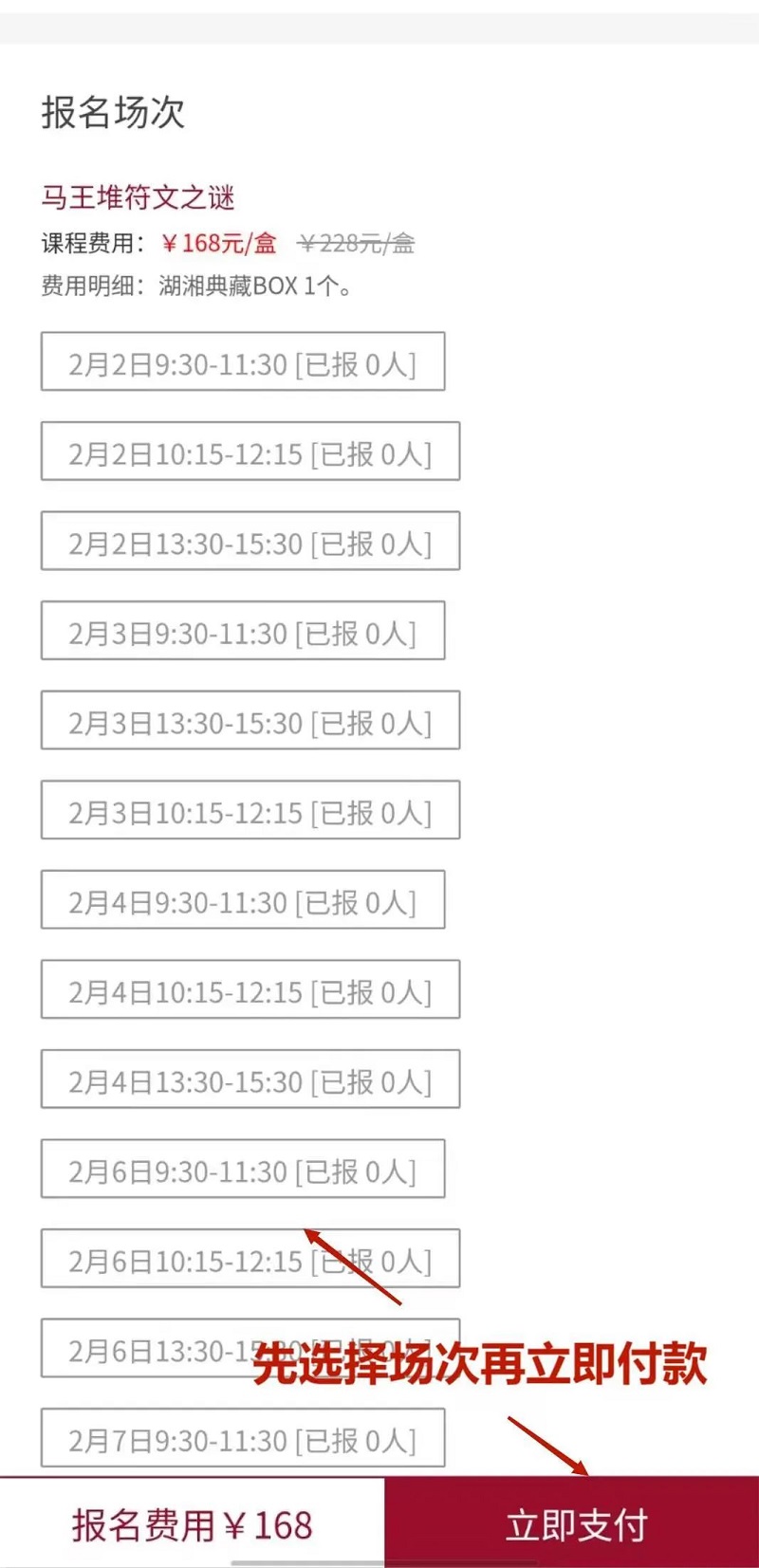The height and width of the screenshot is (1568, 759).
Task: Choose the 2月2日10:15-12:15 session
Action: [250, 452]
